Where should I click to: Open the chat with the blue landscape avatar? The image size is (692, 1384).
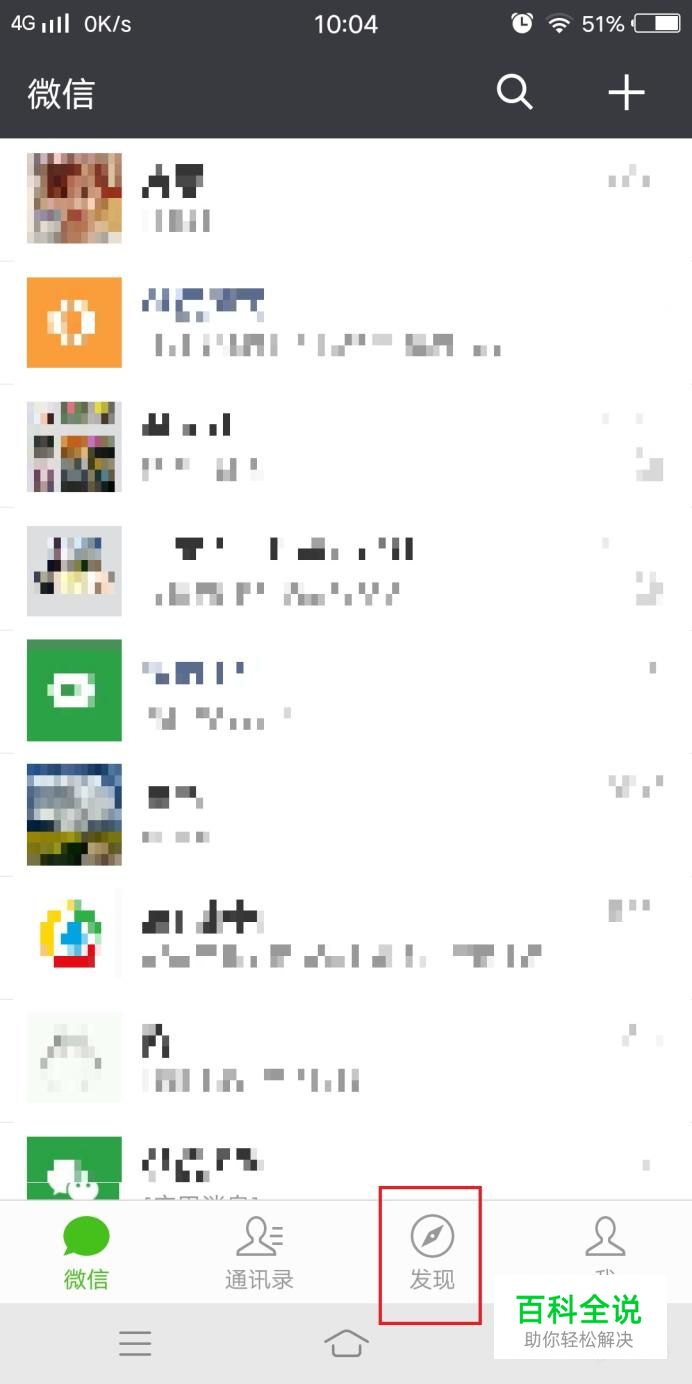346,814
